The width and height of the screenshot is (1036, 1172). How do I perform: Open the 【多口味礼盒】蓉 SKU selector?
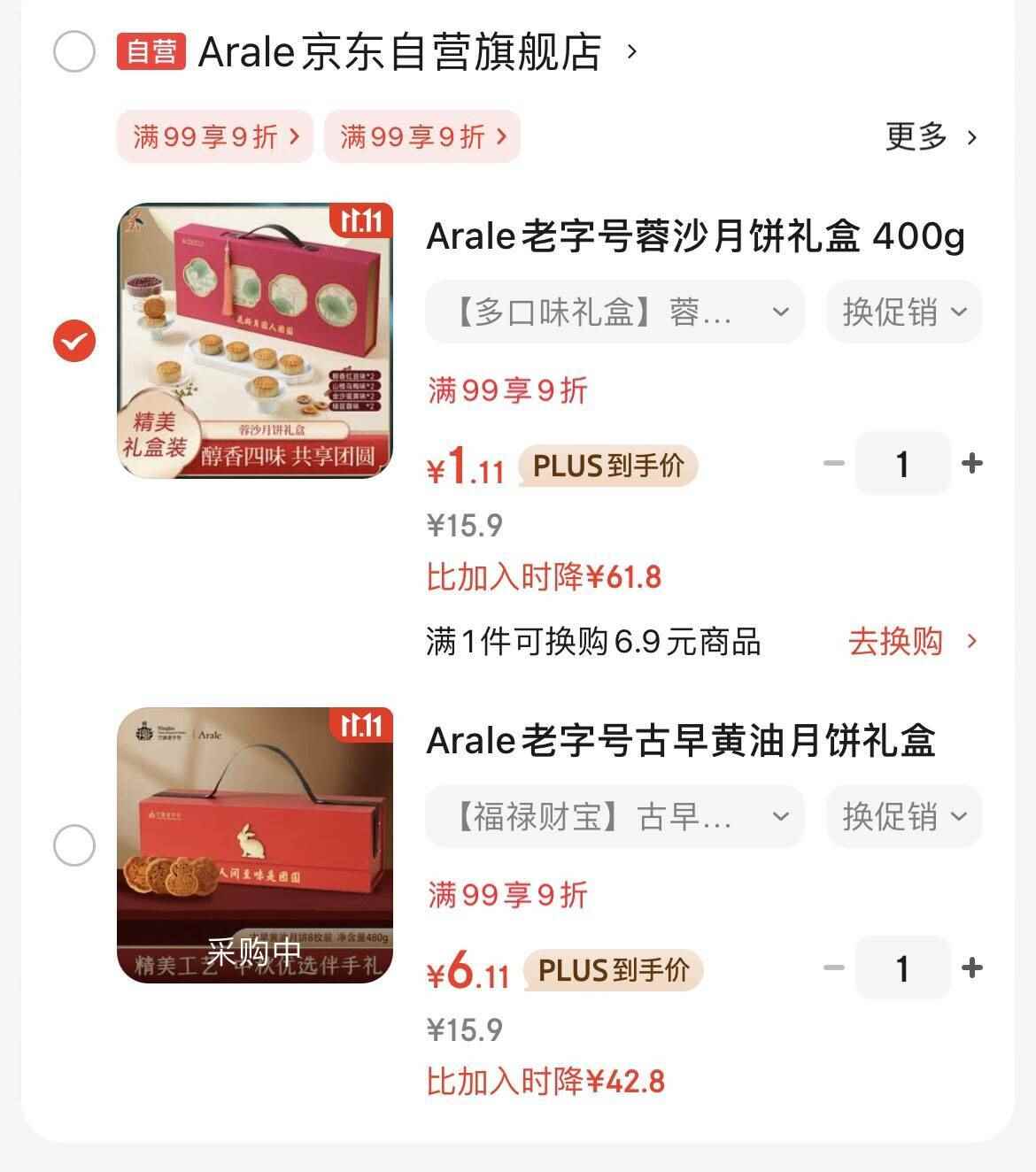[614, 312]
